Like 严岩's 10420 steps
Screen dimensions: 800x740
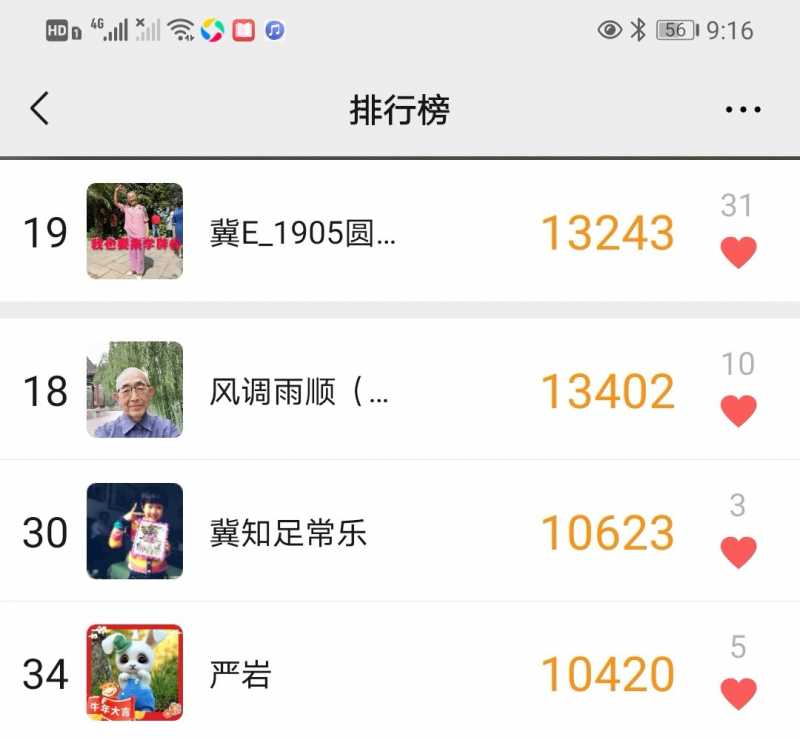[x=738, y=693]
